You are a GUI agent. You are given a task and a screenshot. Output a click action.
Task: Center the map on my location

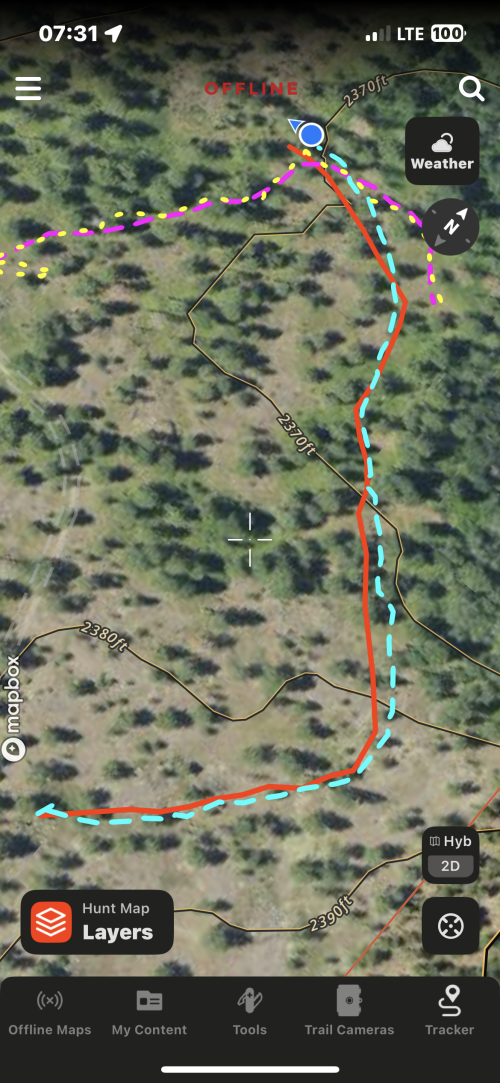pos(450,926)
